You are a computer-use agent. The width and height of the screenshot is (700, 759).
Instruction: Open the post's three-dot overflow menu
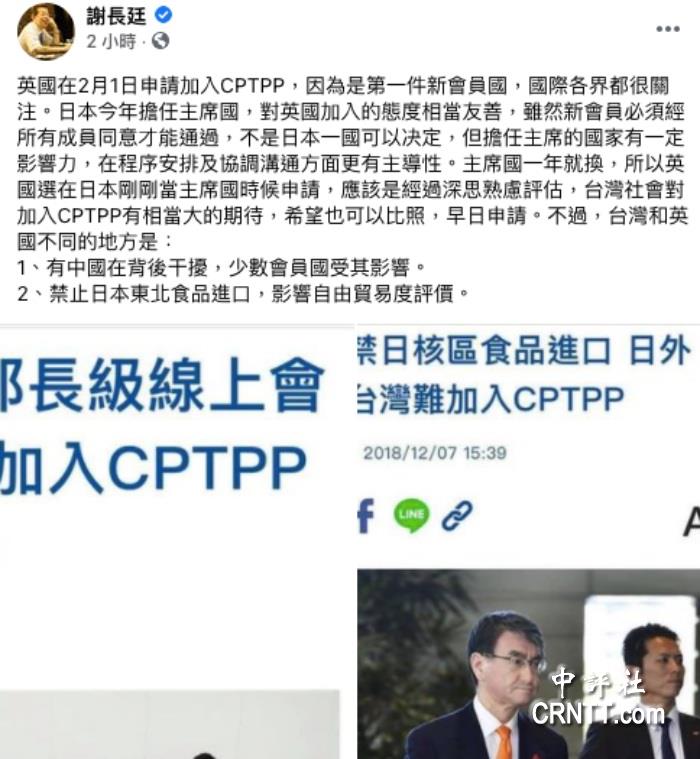click(x=667, y=29)
